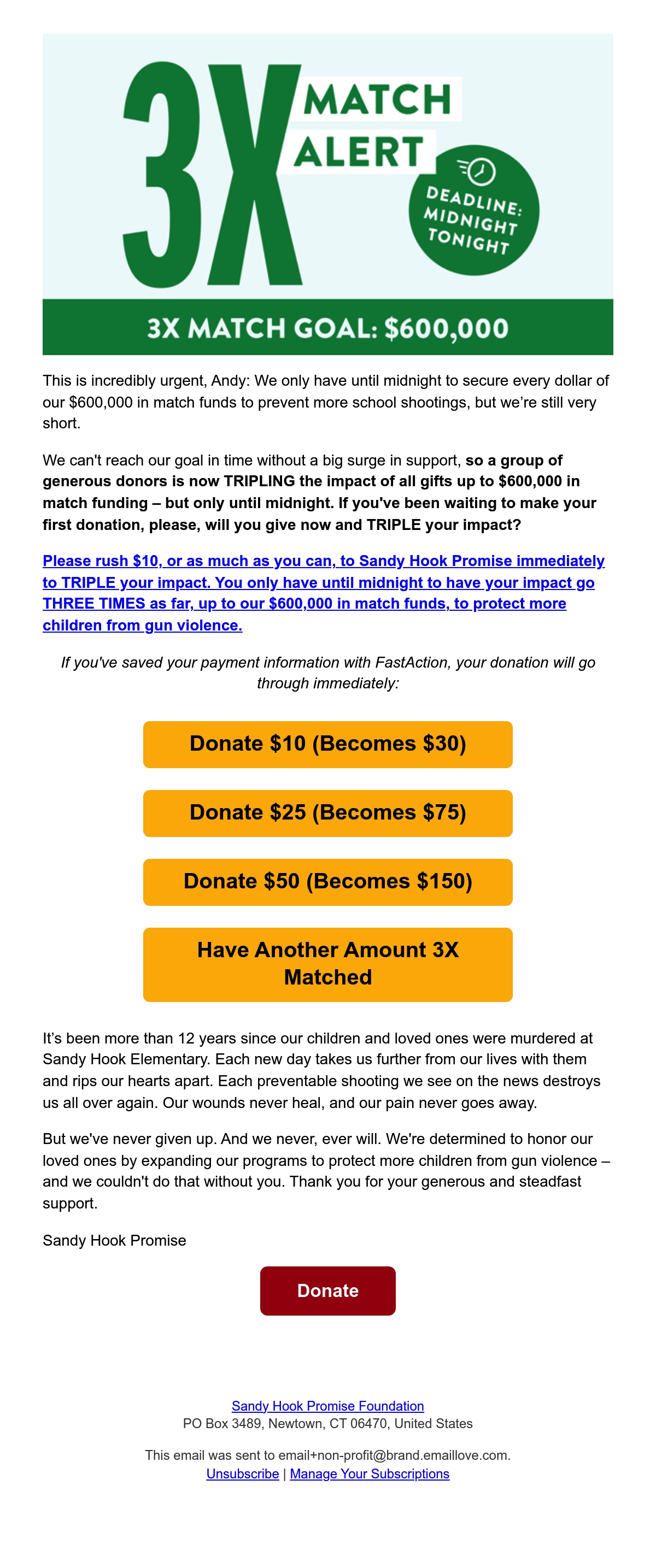
Task: Open the 3X Match Alert banner image
Action: click(x=327, y=194)
